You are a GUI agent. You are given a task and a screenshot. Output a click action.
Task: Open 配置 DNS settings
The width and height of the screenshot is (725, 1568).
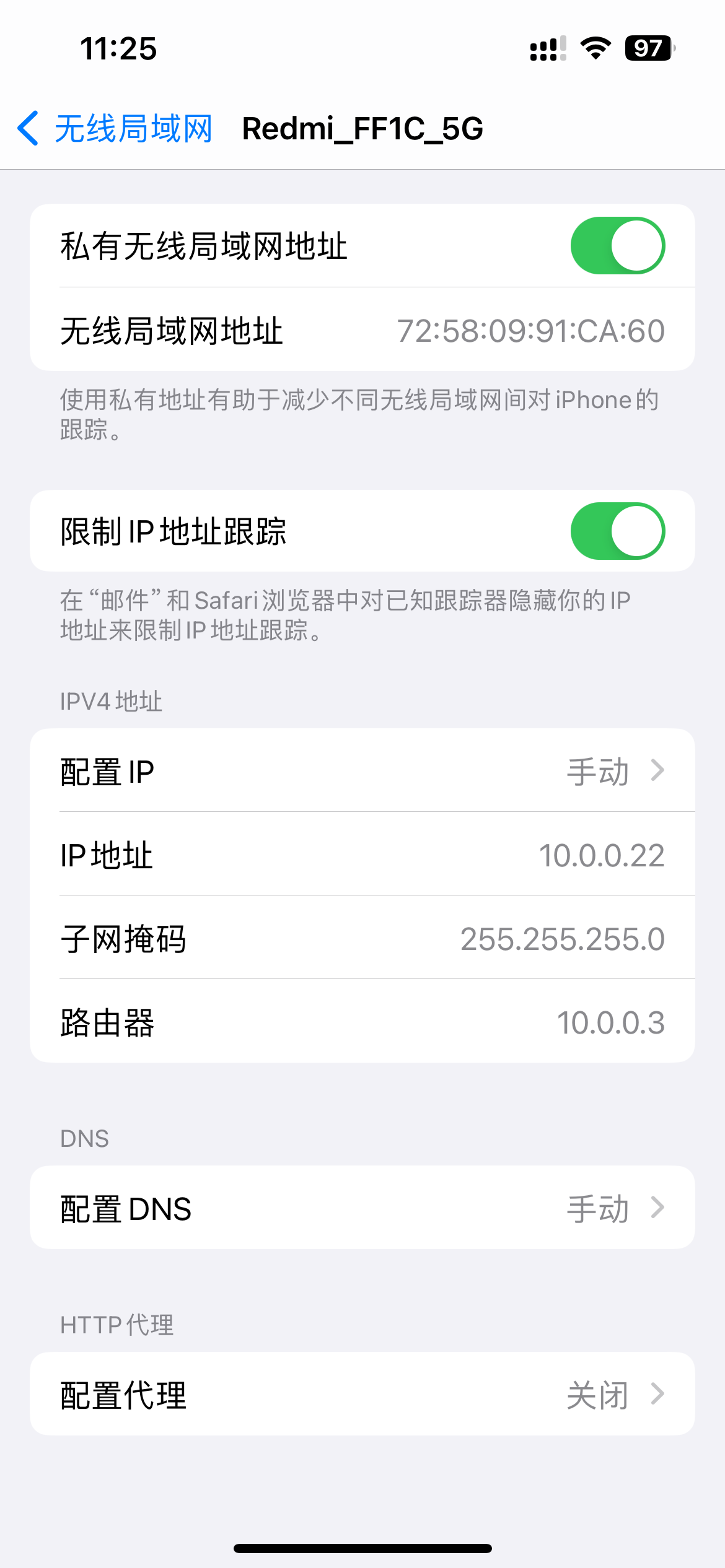tap(362, 1208)
